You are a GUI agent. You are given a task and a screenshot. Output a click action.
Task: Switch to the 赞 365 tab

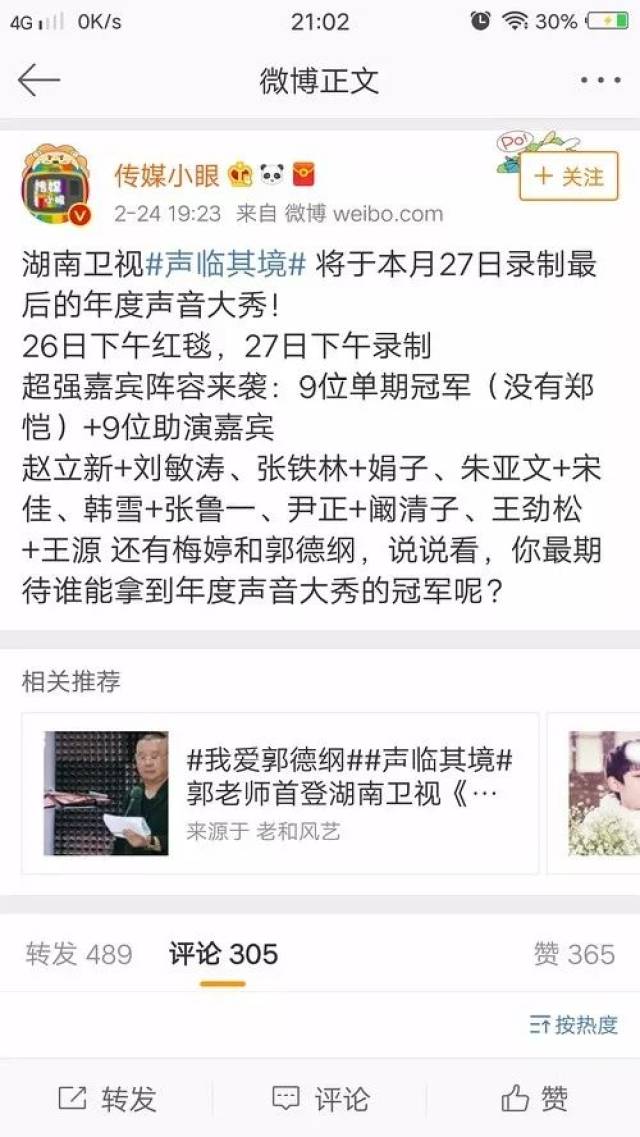(x=574, y=954)
